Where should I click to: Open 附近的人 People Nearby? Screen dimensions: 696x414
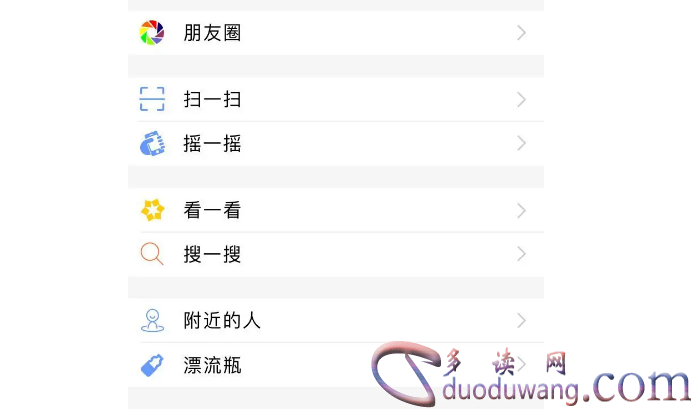click(222, 321)
